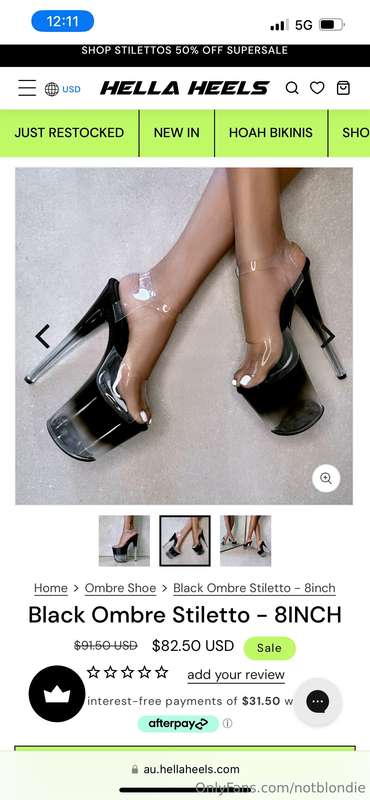Viewport: 370px width, 800px height.
Task: Show the next product image
Action: tap(328, 336)
